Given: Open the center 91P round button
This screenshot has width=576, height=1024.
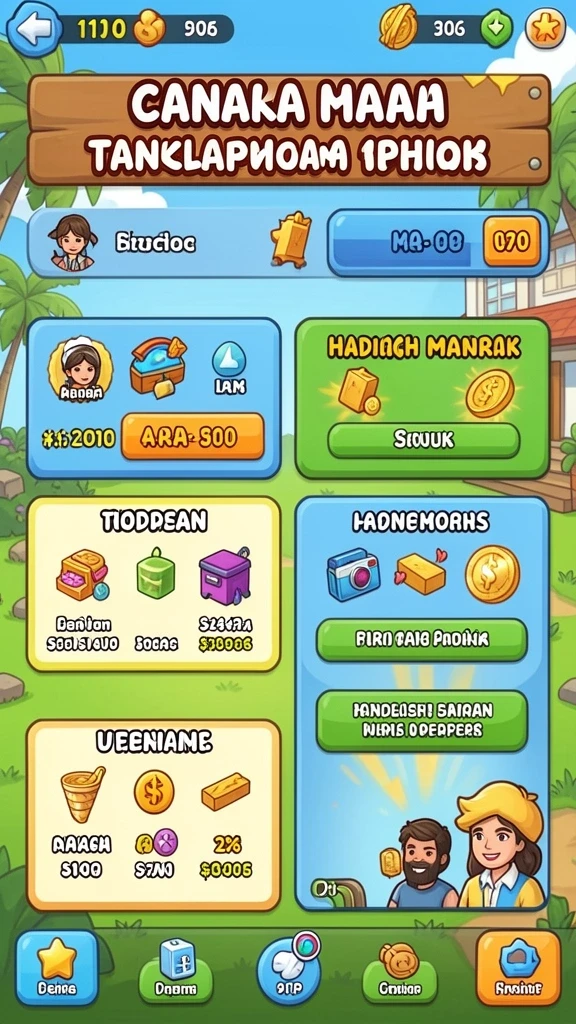Looking at the screenshot, I should click(289, 969).
